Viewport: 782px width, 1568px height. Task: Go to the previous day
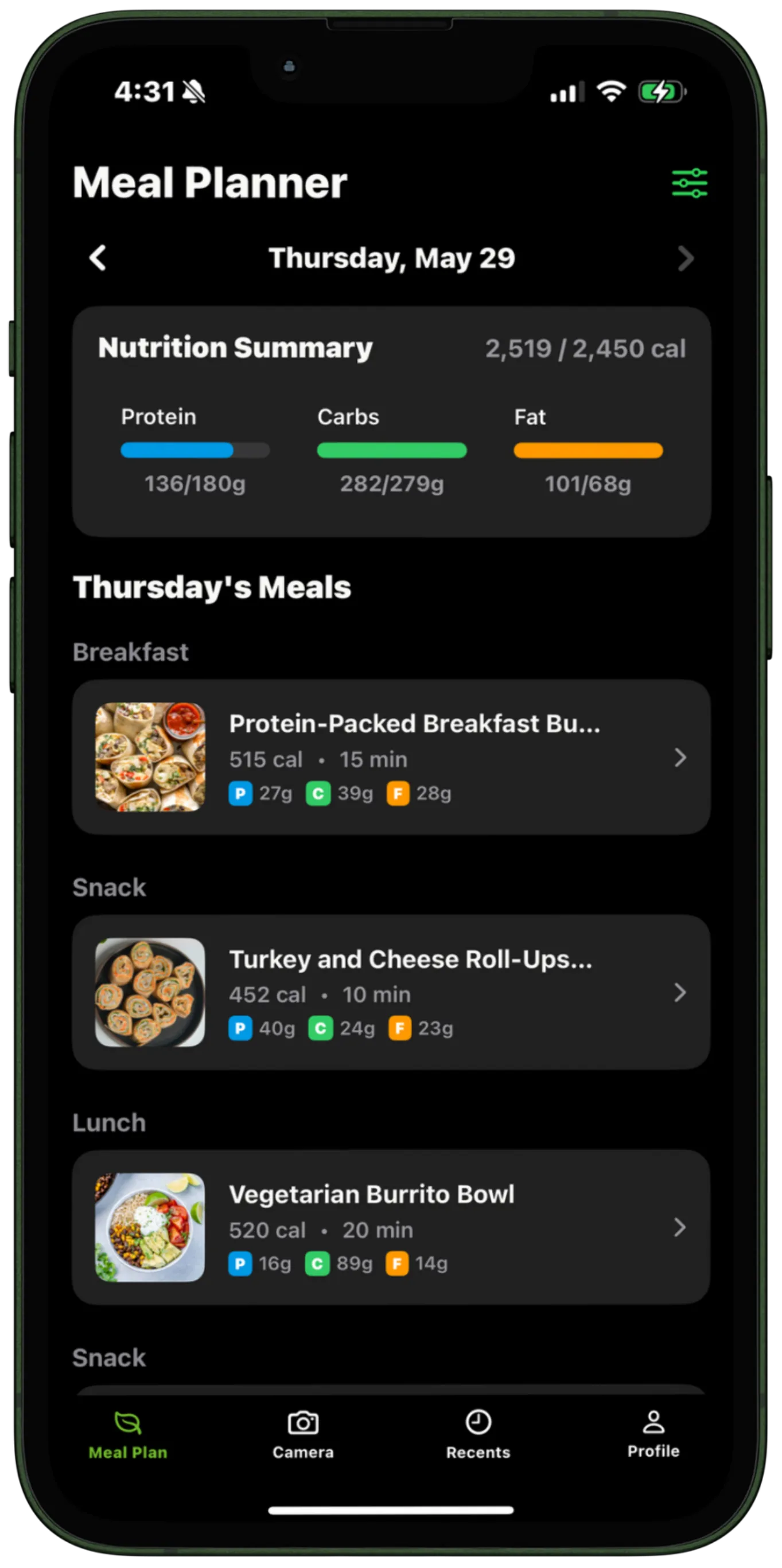pyautogui.click(x=98, y=258)
